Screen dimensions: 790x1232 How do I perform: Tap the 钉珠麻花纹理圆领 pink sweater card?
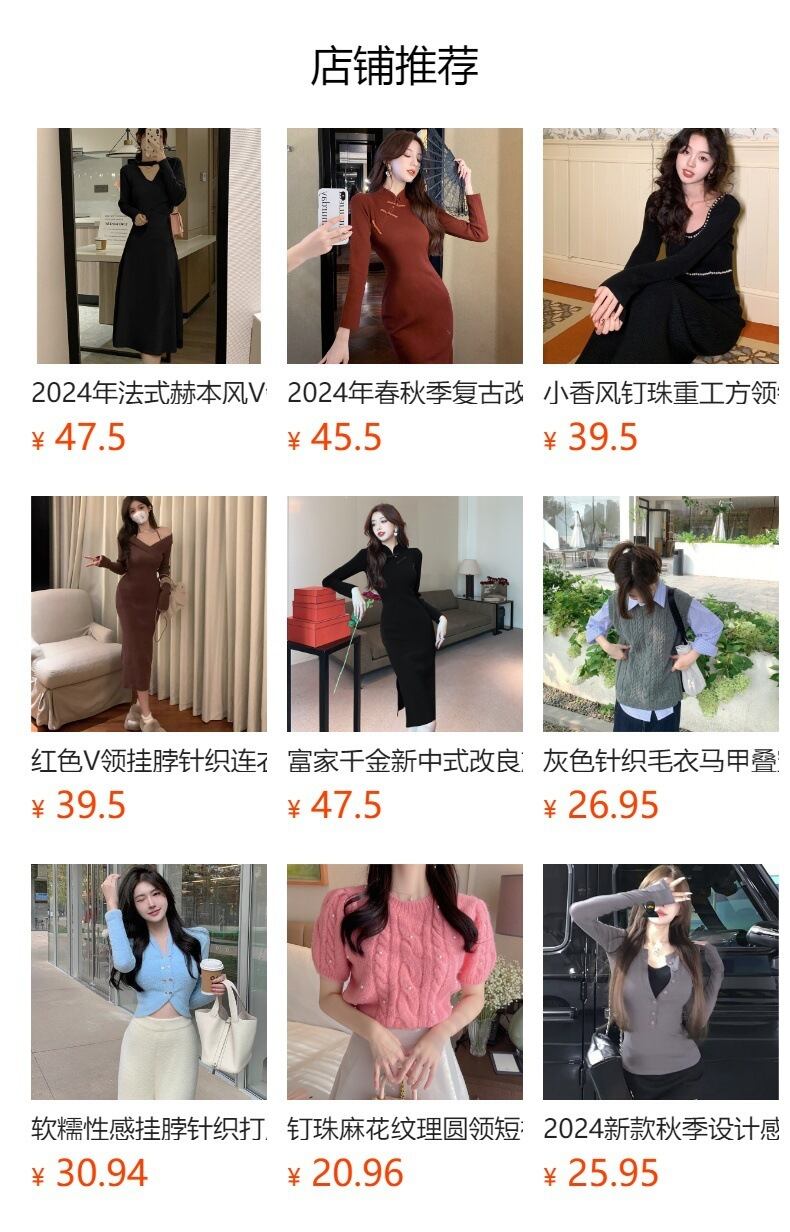pyautogui.click(x=405, y=982)
